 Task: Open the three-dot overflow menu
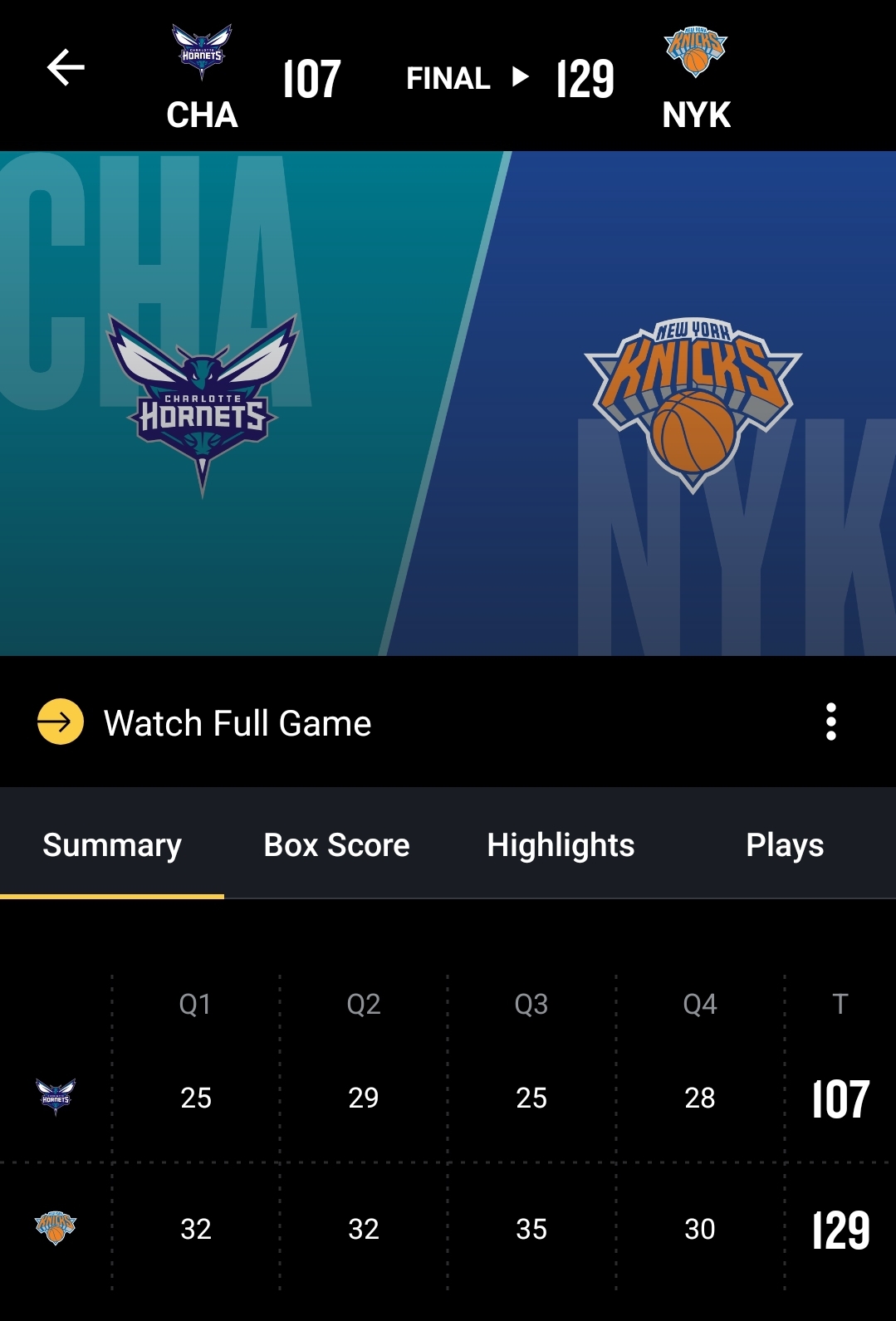(x=830, y=722)
